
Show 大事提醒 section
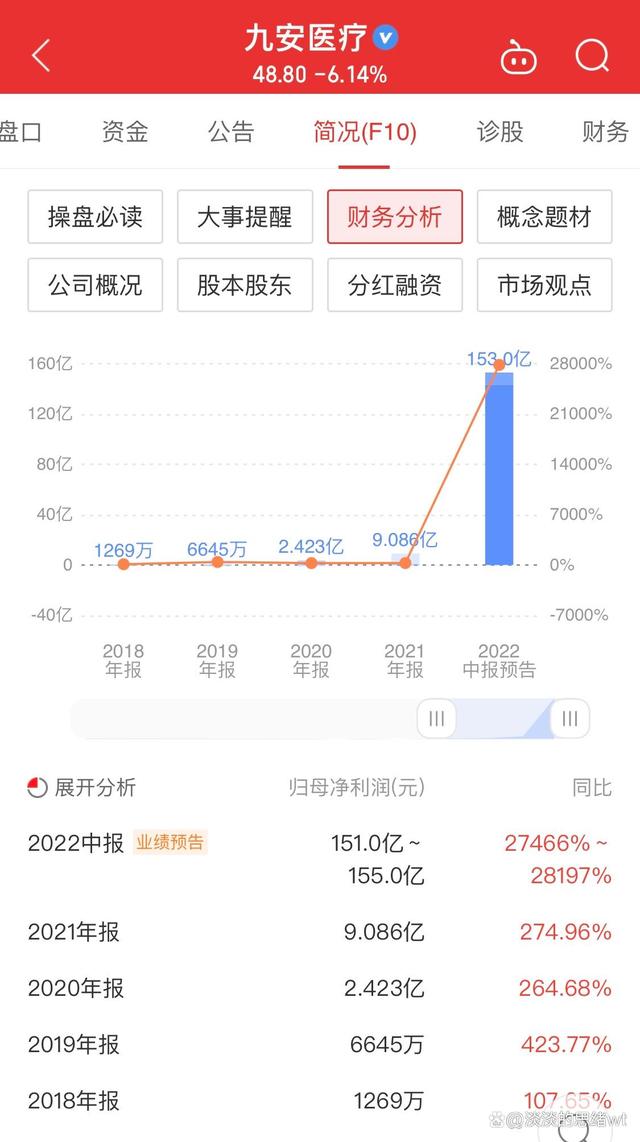point(245,217)
